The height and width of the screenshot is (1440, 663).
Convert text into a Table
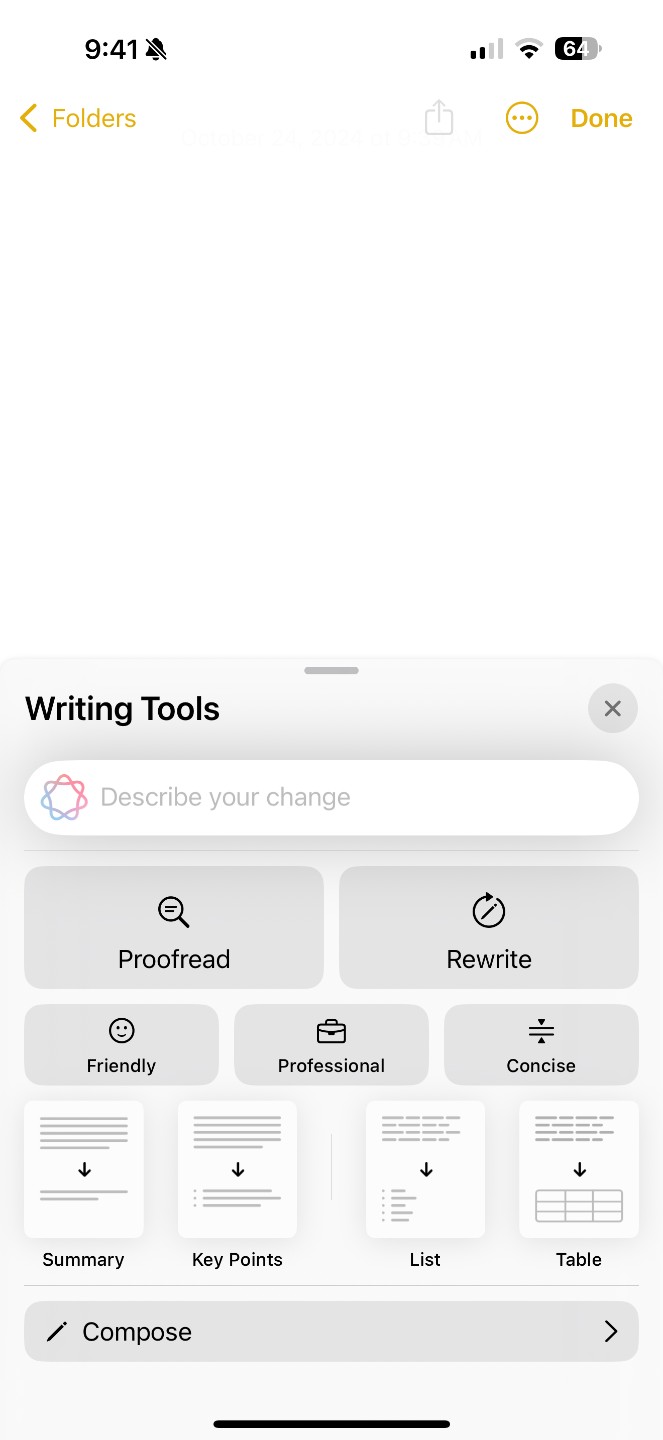tap(579, 1170)
